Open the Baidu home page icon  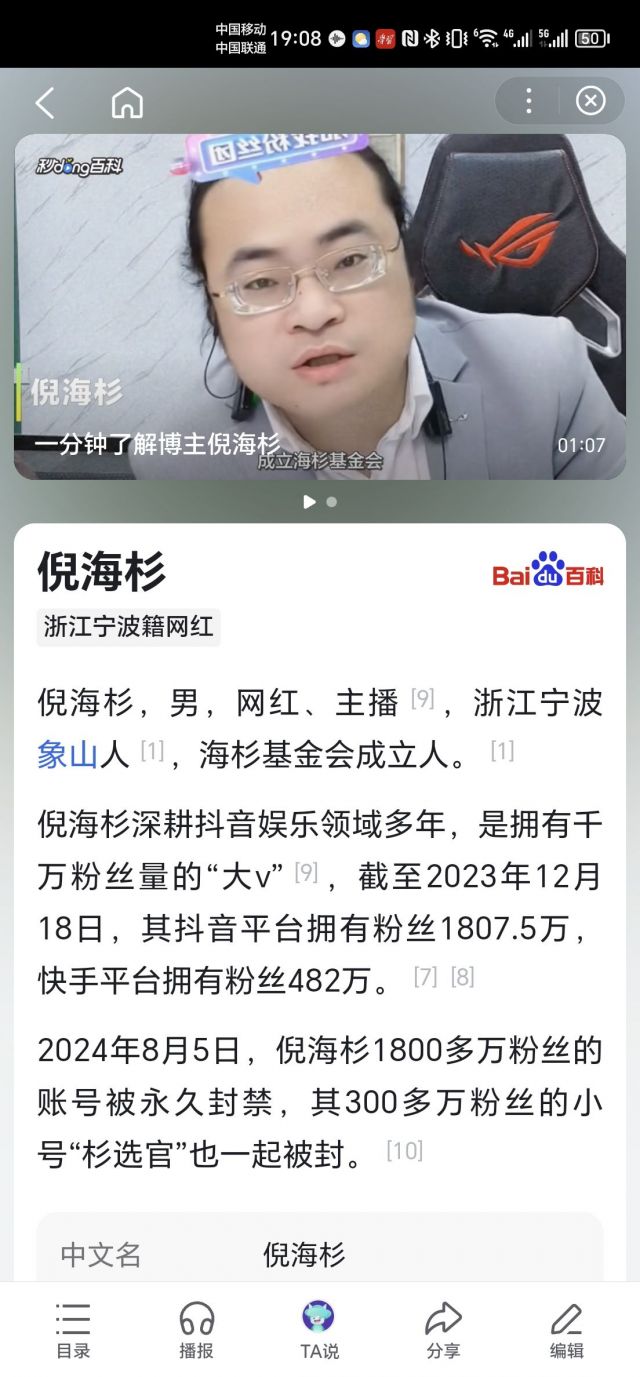pos(127,102)
